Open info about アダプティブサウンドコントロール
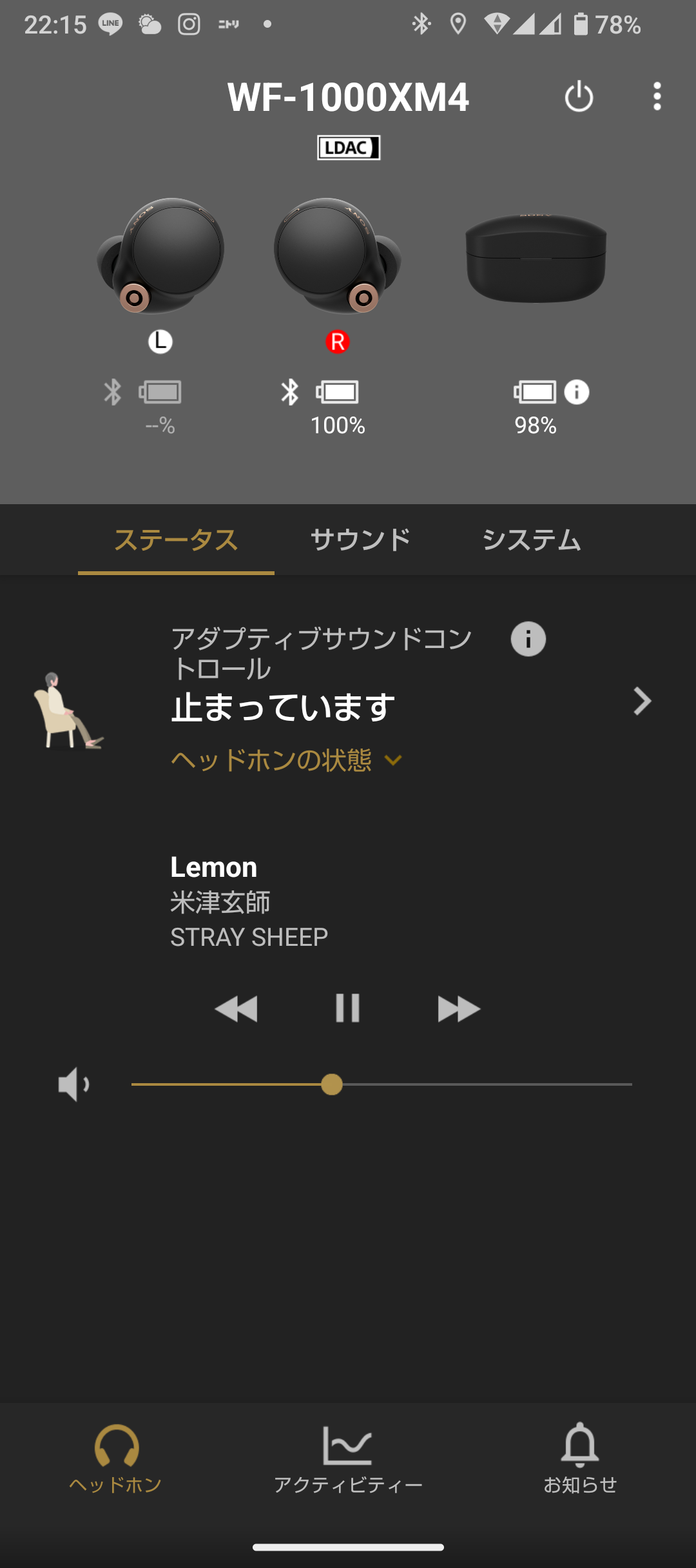The width and height of the screenshot is (696, 1568). 528,639
